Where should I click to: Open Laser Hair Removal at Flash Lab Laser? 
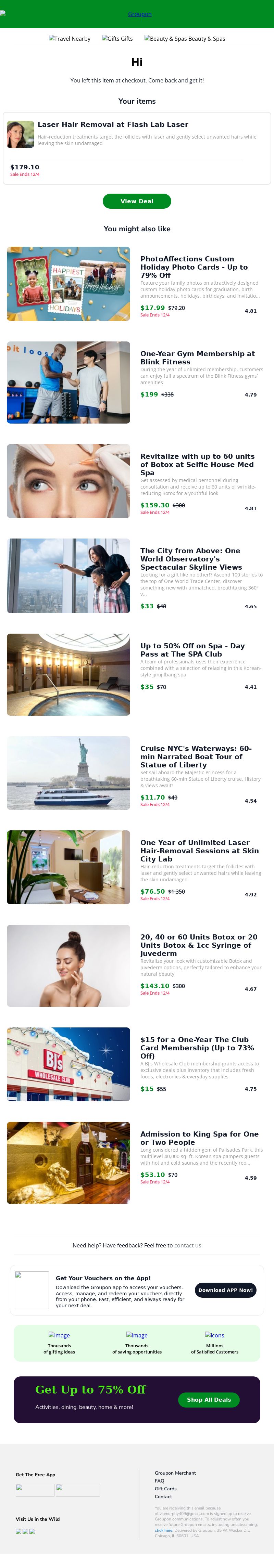(113, 124)
